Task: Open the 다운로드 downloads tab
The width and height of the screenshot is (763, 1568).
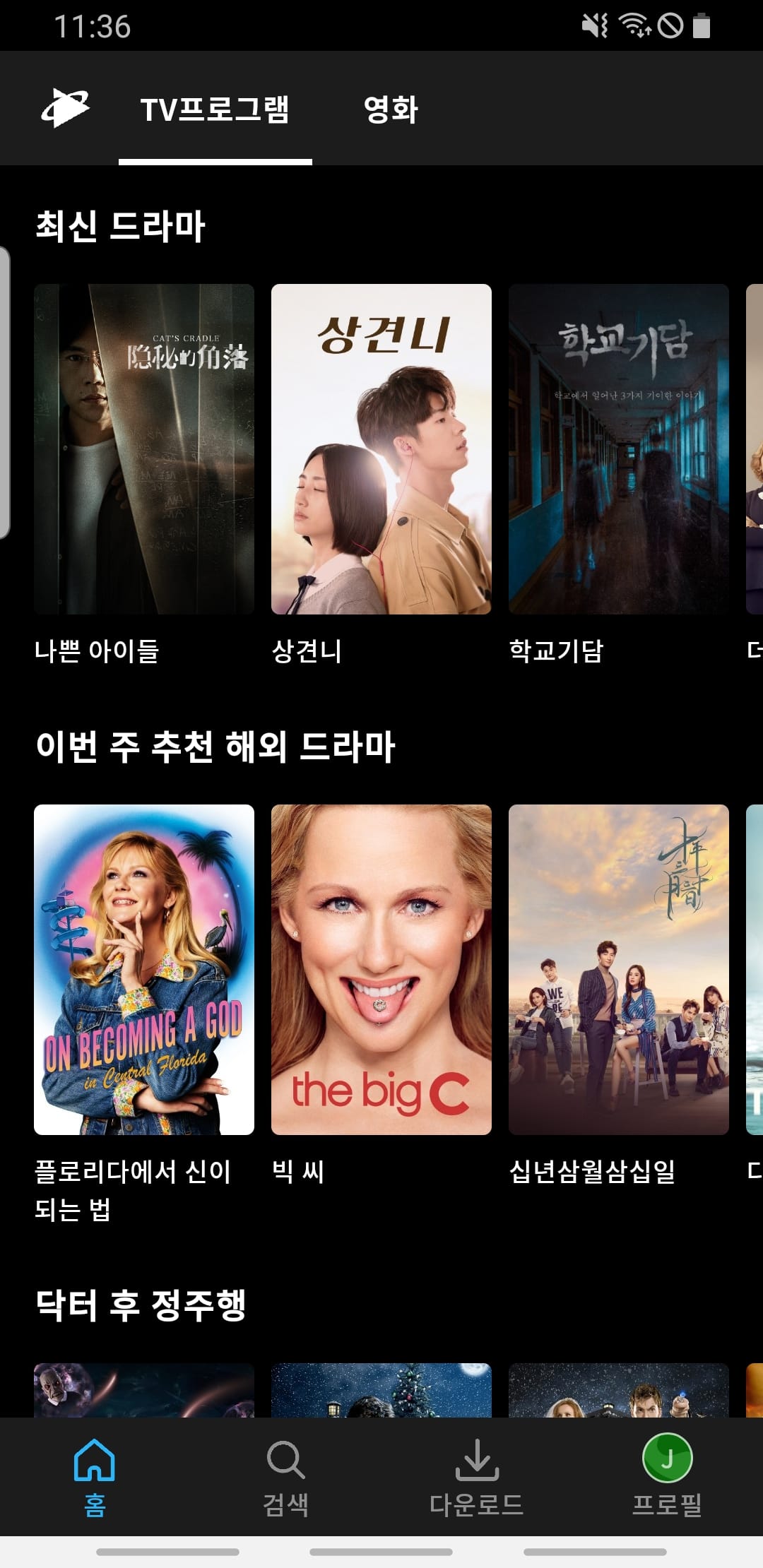Action: tap(477, 1476)
